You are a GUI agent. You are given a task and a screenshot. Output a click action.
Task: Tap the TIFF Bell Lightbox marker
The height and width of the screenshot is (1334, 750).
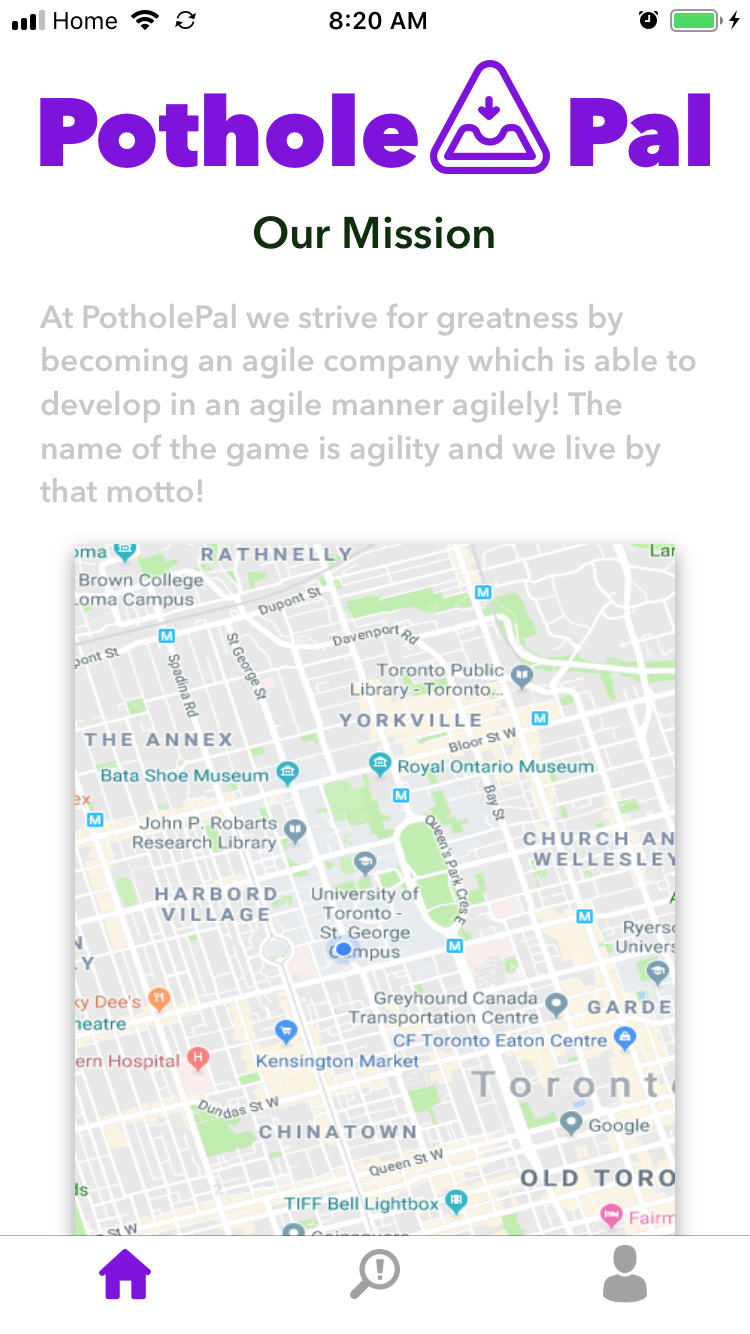coord(457,1200)
